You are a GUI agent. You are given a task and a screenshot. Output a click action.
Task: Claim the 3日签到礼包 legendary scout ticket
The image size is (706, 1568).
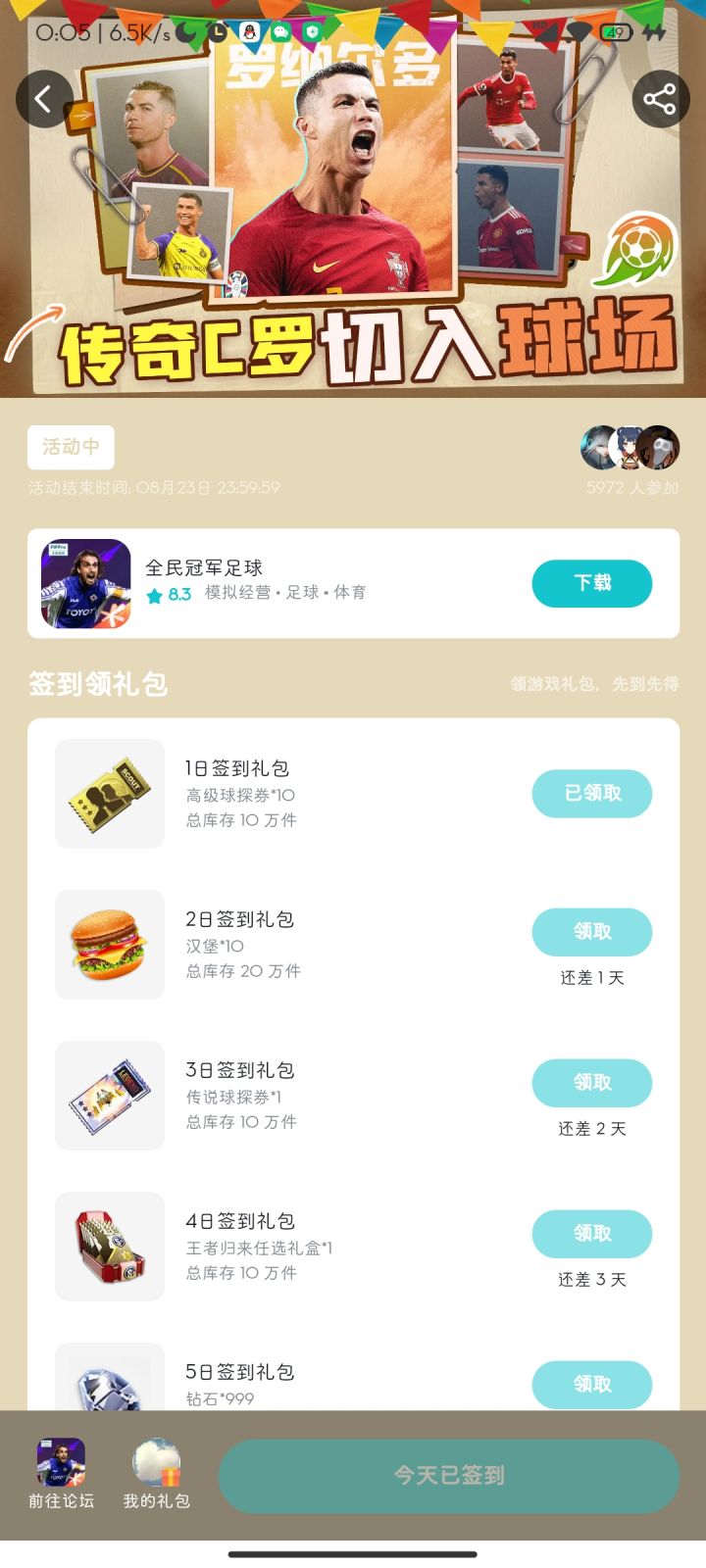pos(591,1083)
